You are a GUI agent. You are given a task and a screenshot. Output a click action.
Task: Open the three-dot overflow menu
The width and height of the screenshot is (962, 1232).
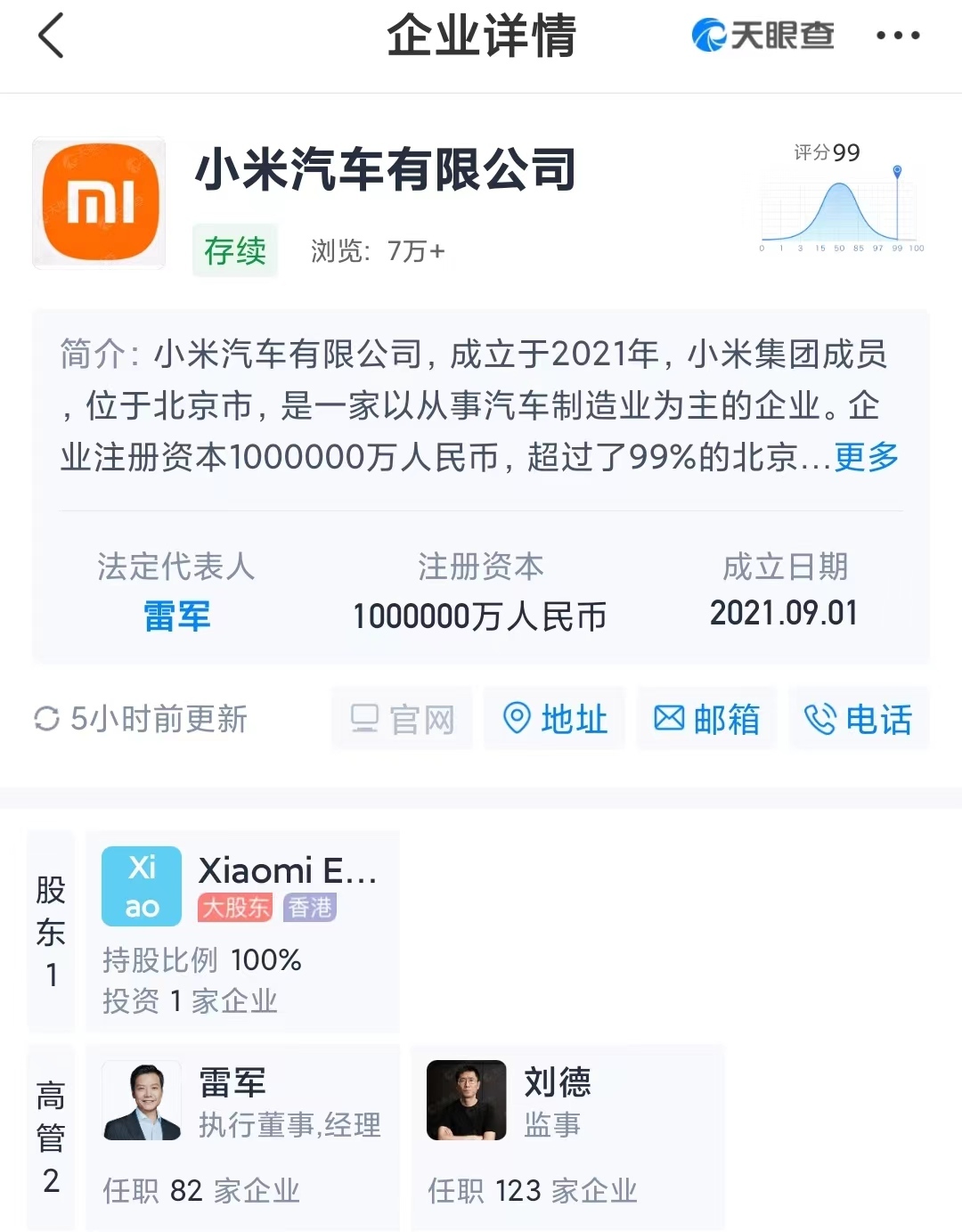click(897, 37)
